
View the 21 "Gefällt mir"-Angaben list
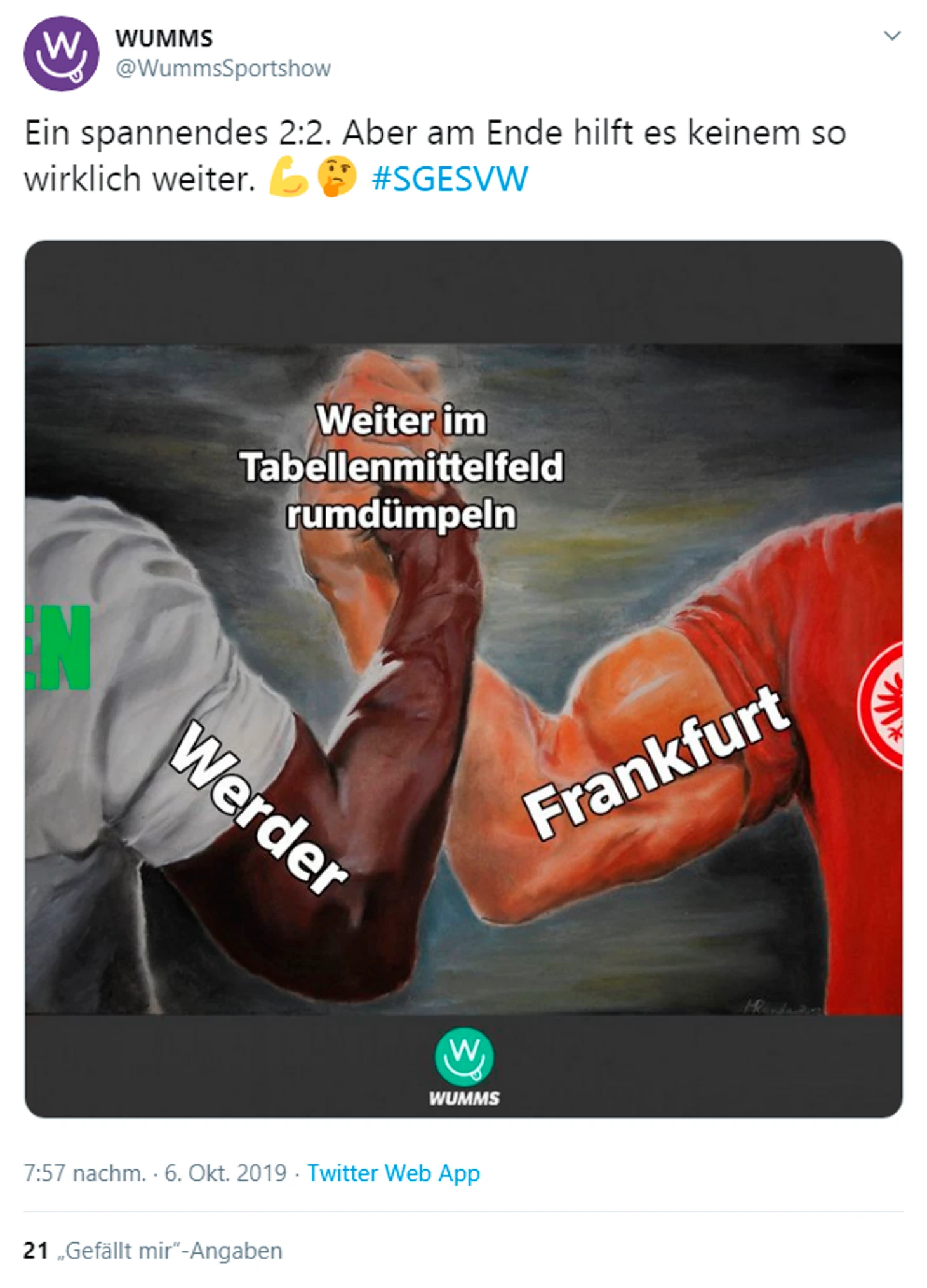click(153, 1251)
